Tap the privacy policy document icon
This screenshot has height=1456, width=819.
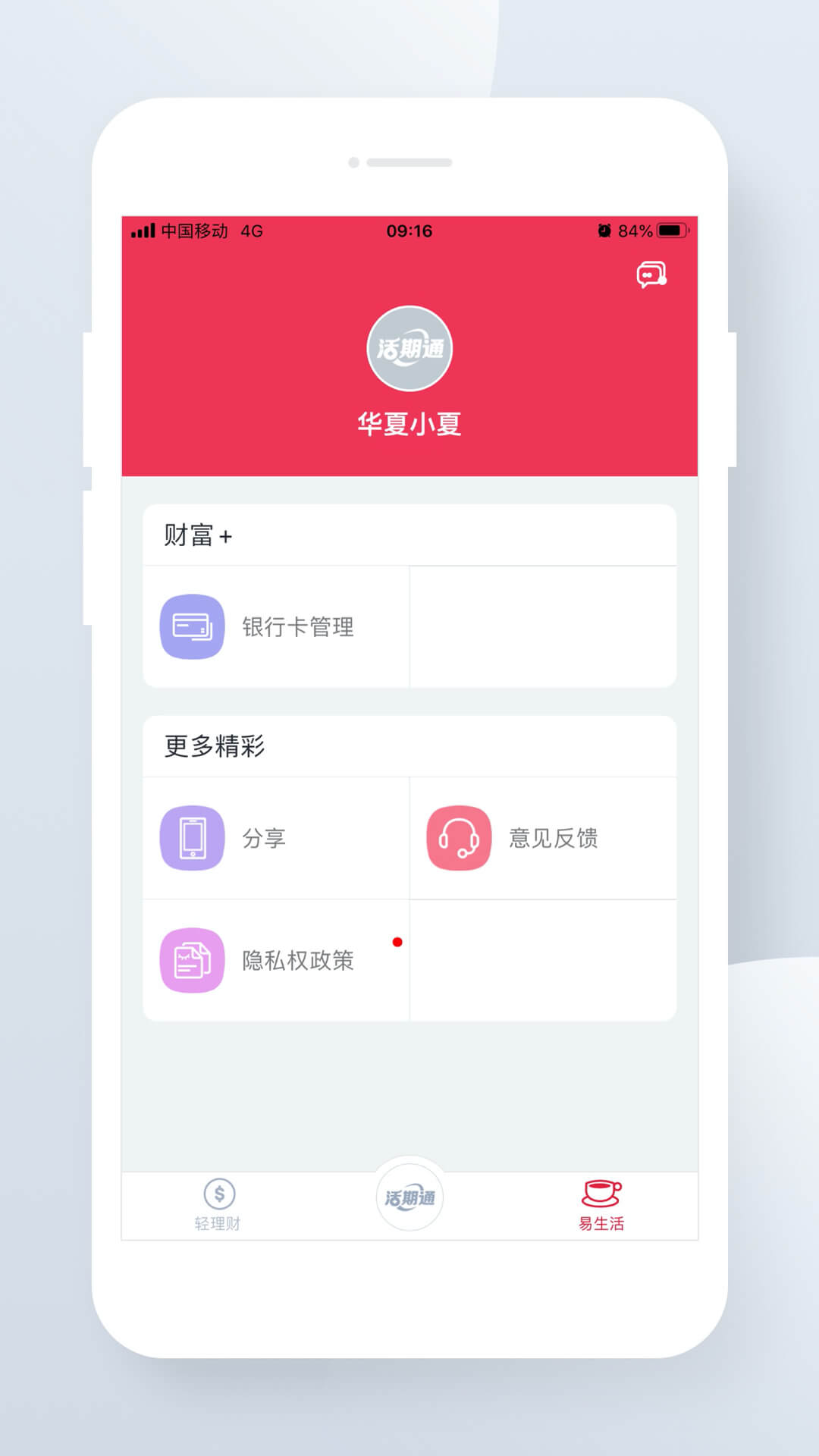(192, 960)
